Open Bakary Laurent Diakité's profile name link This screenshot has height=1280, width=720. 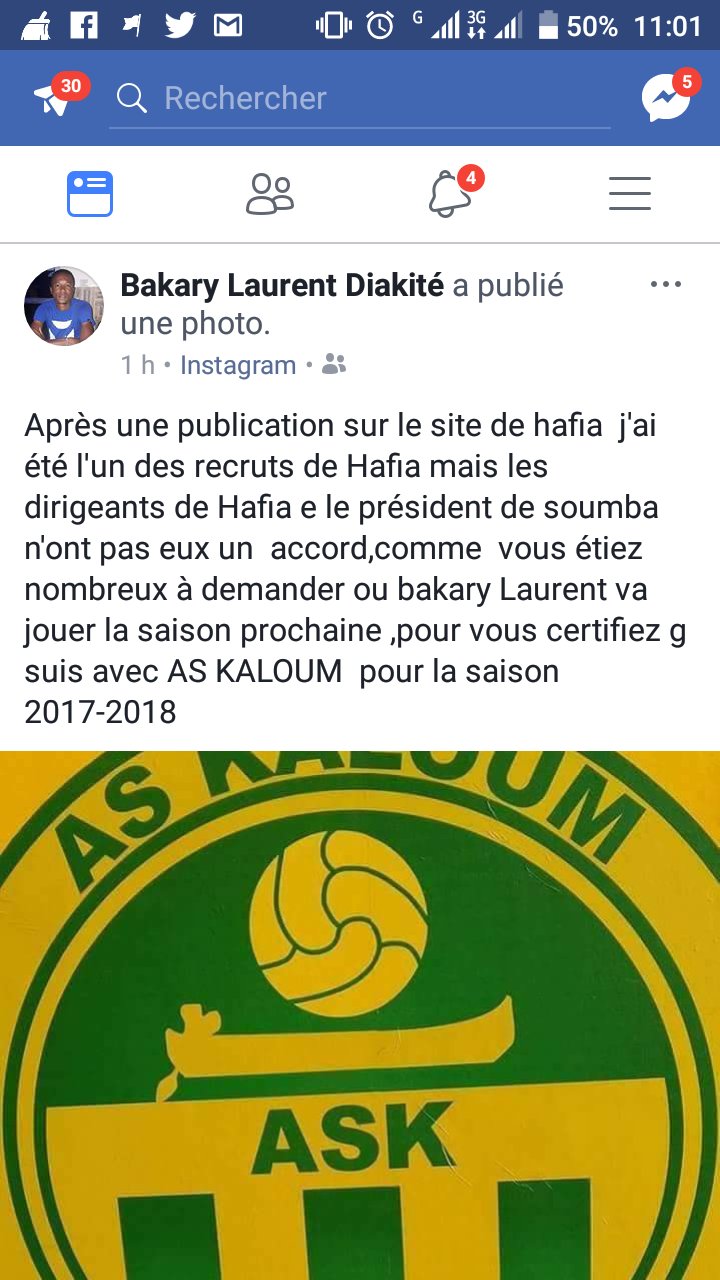point(282,286)
